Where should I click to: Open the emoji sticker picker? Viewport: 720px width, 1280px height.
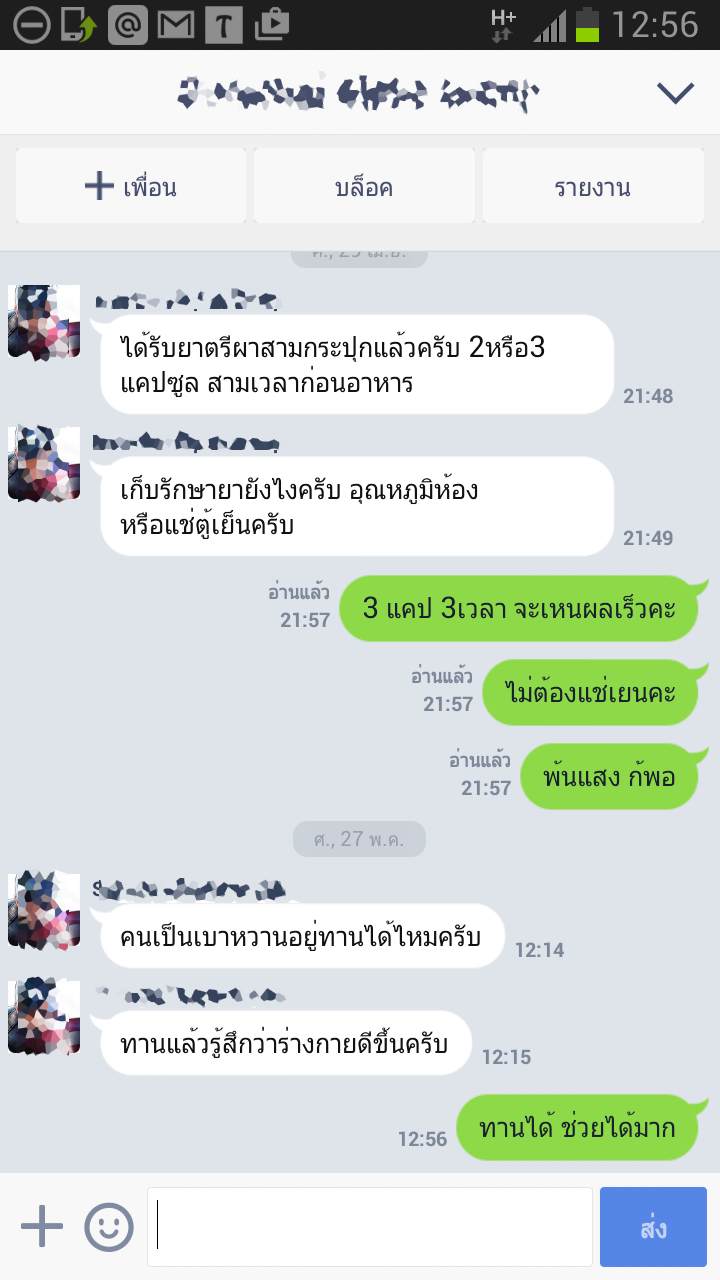pos(109,1226)
